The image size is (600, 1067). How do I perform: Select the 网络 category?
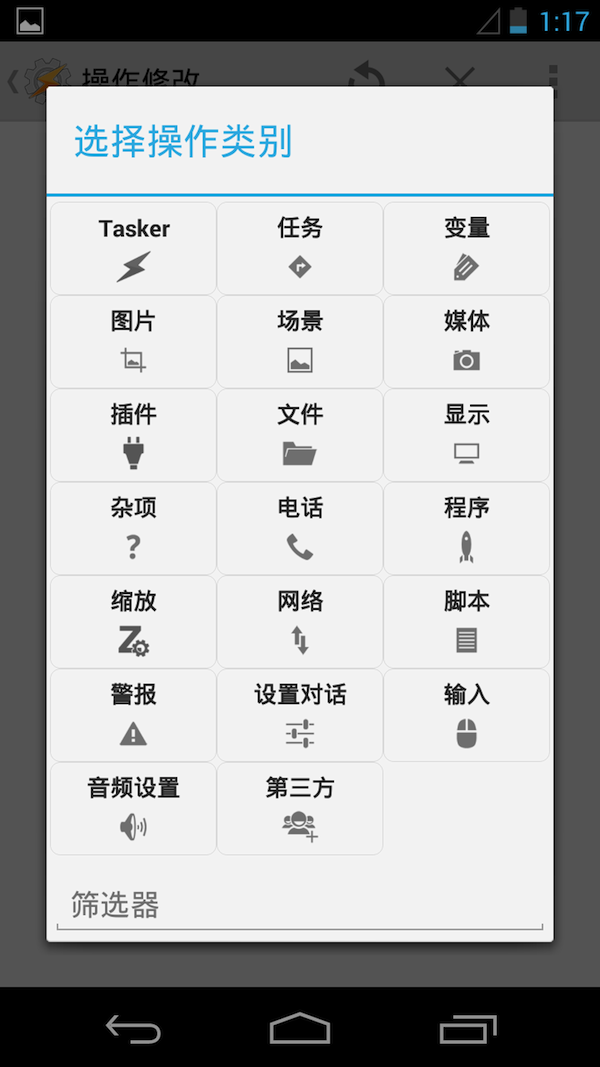click(x=300, y=621)
